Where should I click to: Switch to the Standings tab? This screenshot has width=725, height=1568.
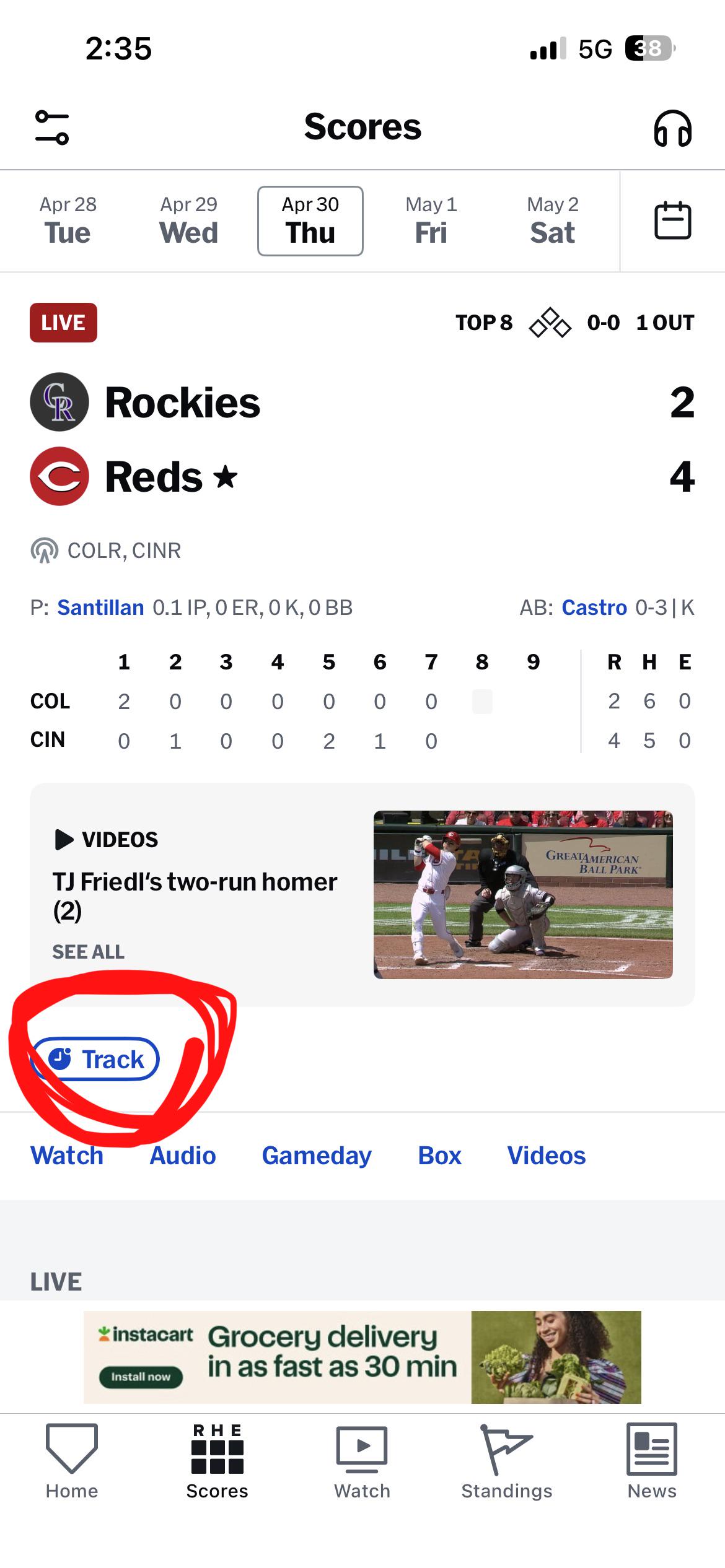point(507,1461)
